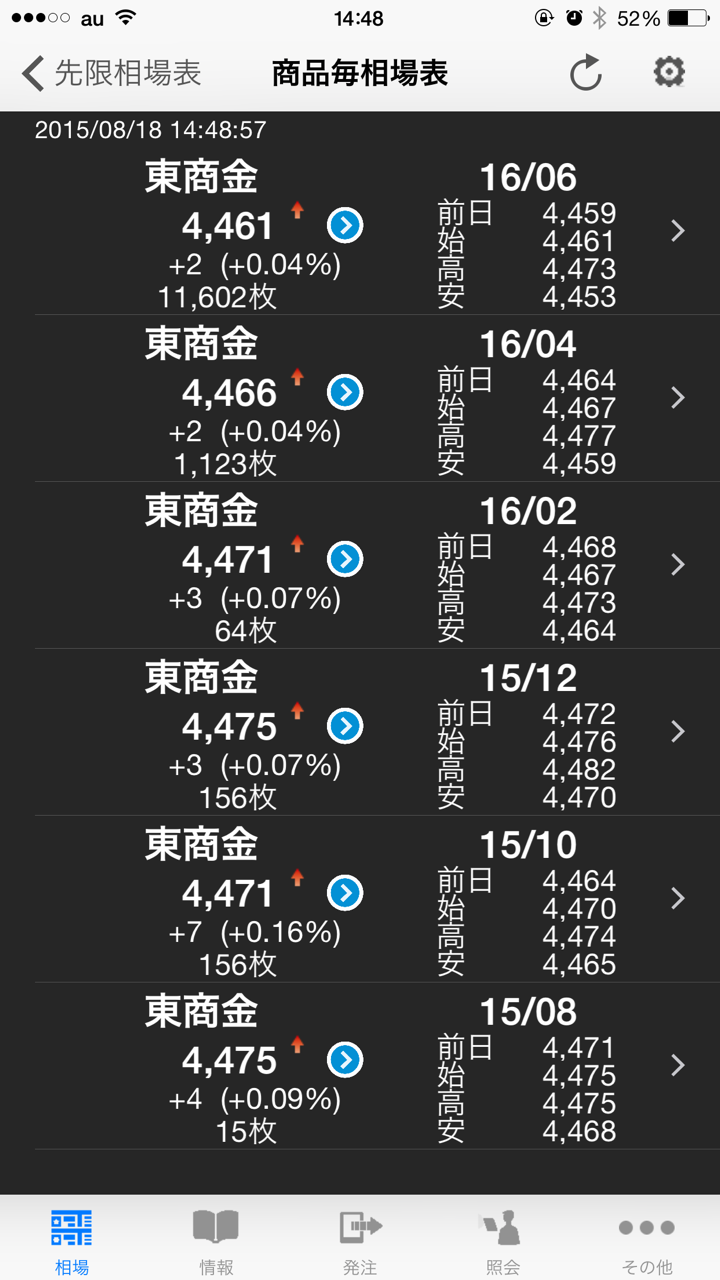The image size is (720, 1280).
Task: Tap the blue arrow for 15/10 contract
Action: coord(345,893)
